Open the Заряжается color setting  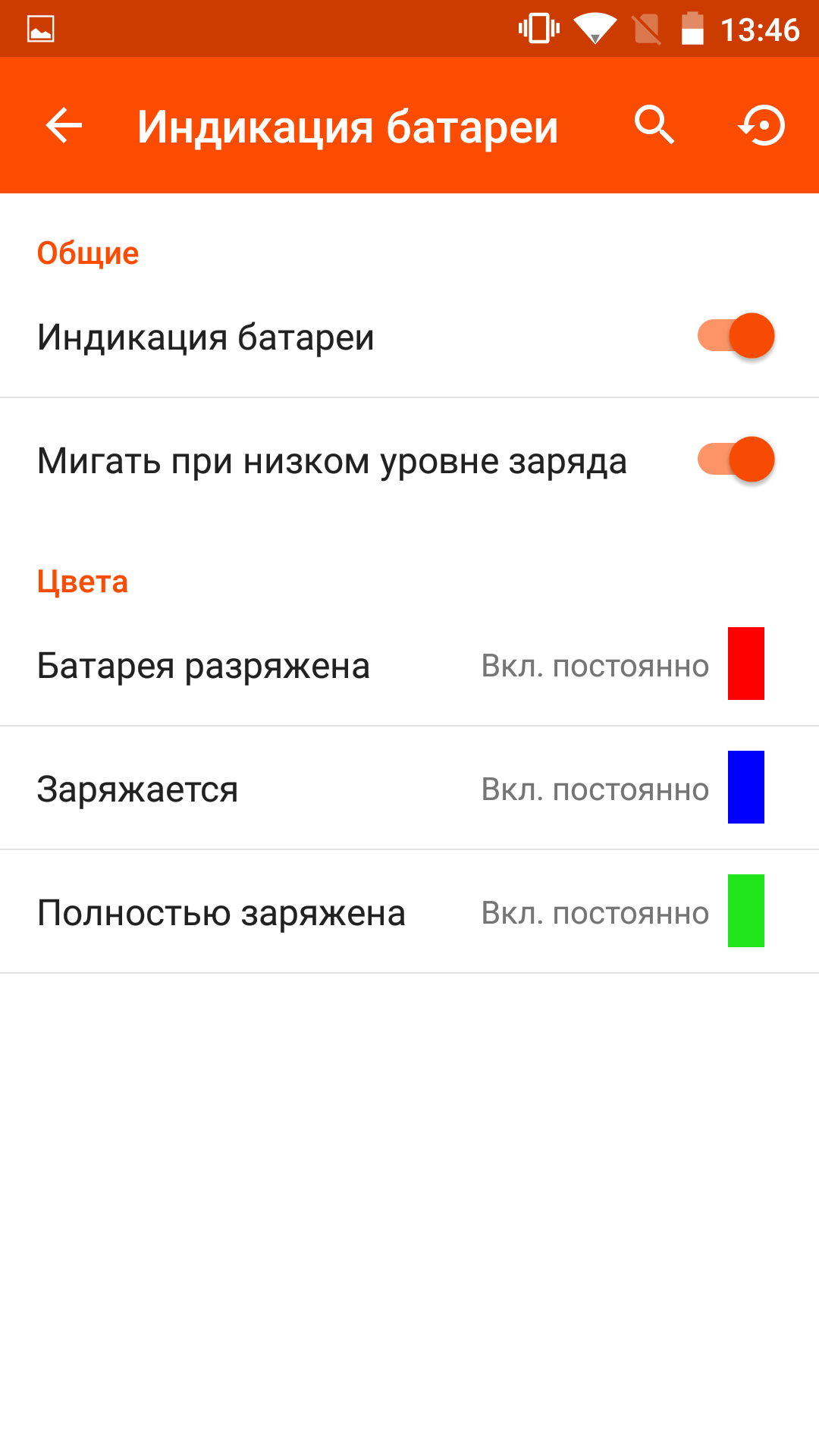click(x=409, y=788)
